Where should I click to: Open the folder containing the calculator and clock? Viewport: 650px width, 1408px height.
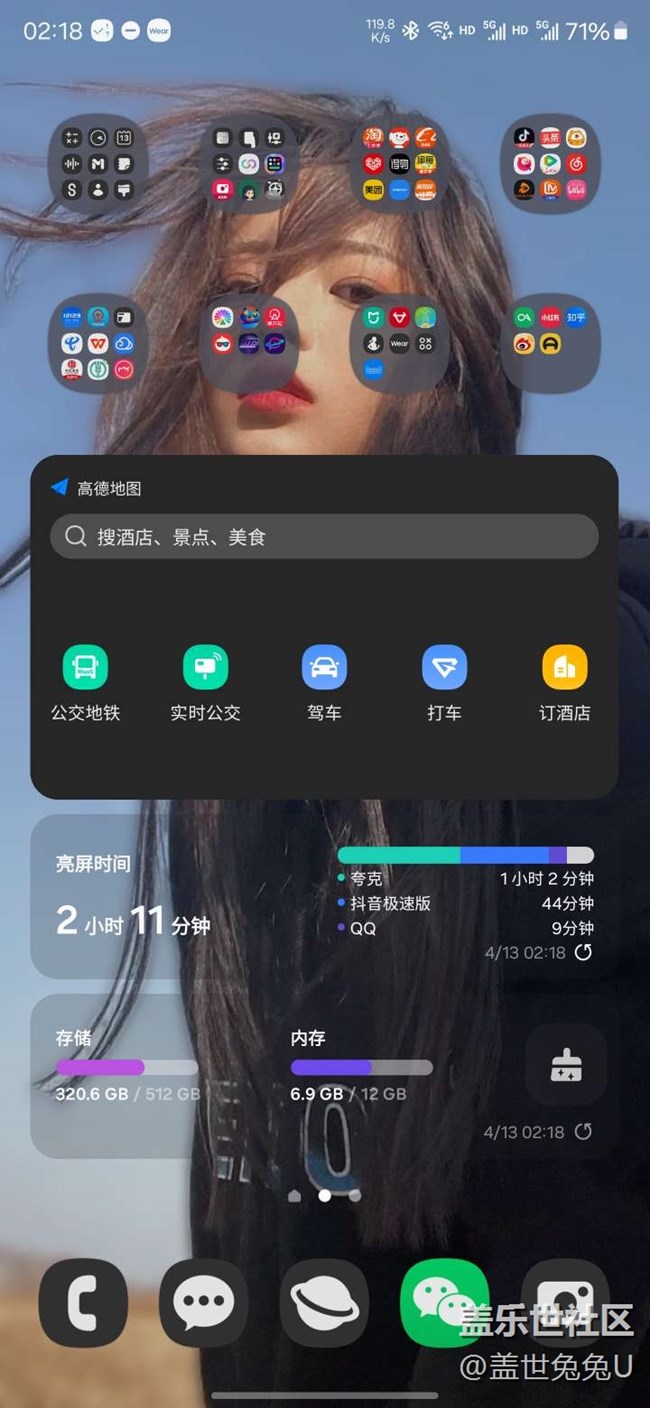coord(98,164)
